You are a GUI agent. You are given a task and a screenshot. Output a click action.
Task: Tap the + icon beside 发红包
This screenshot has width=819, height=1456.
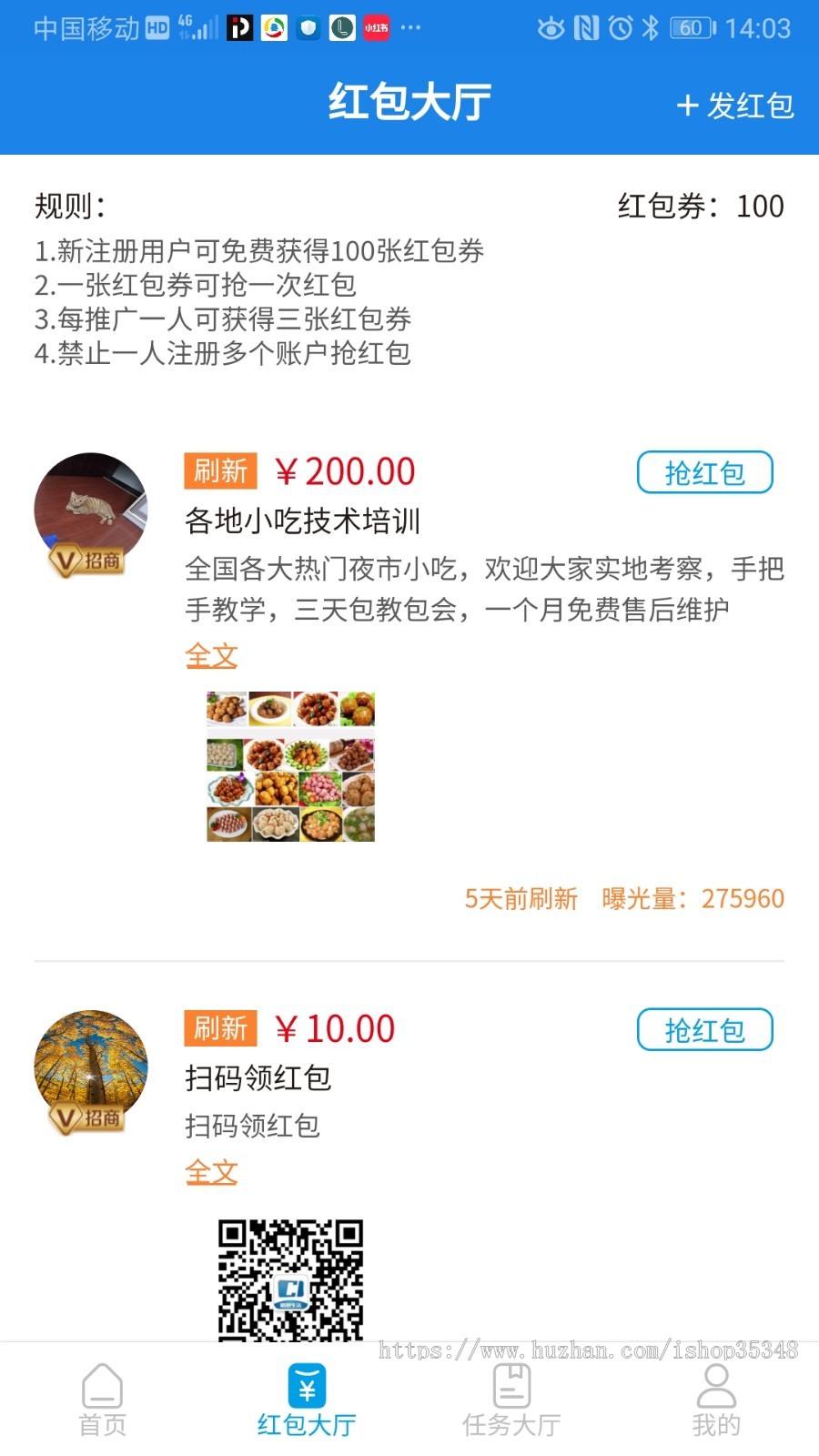[x=686, y=106]
